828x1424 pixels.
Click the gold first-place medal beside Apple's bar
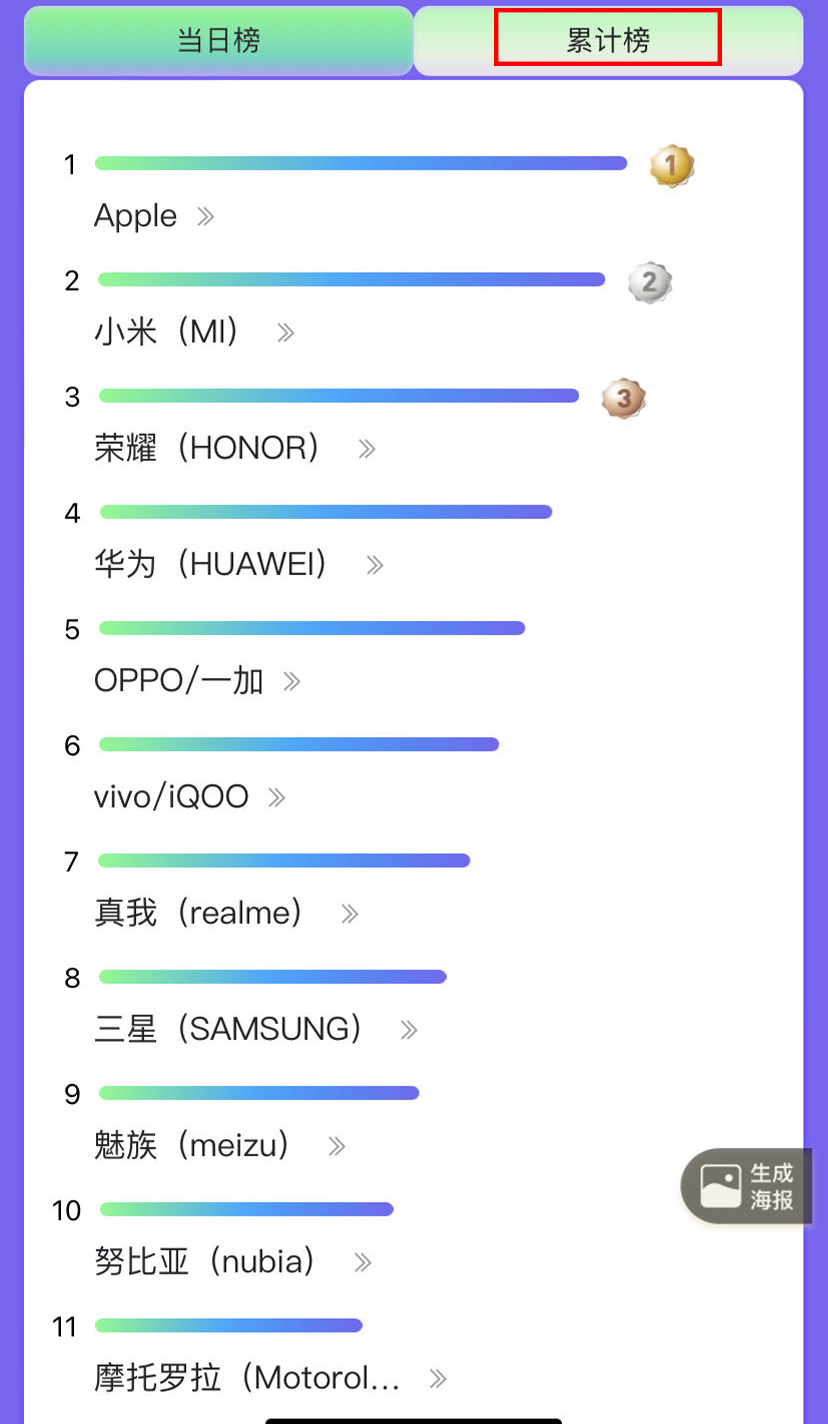[670, 166]
